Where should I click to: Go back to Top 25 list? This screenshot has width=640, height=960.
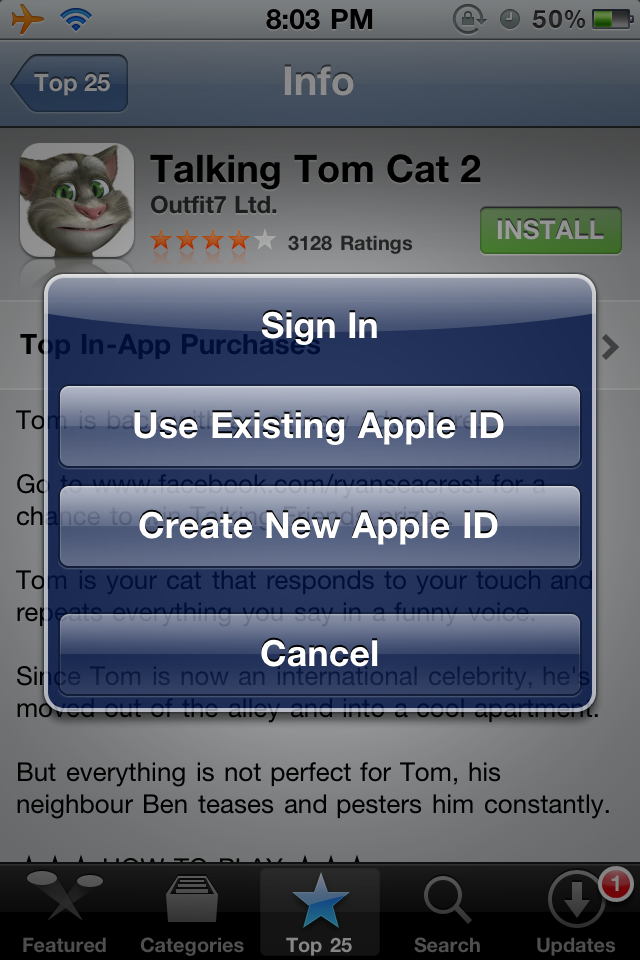coord(70,83)
